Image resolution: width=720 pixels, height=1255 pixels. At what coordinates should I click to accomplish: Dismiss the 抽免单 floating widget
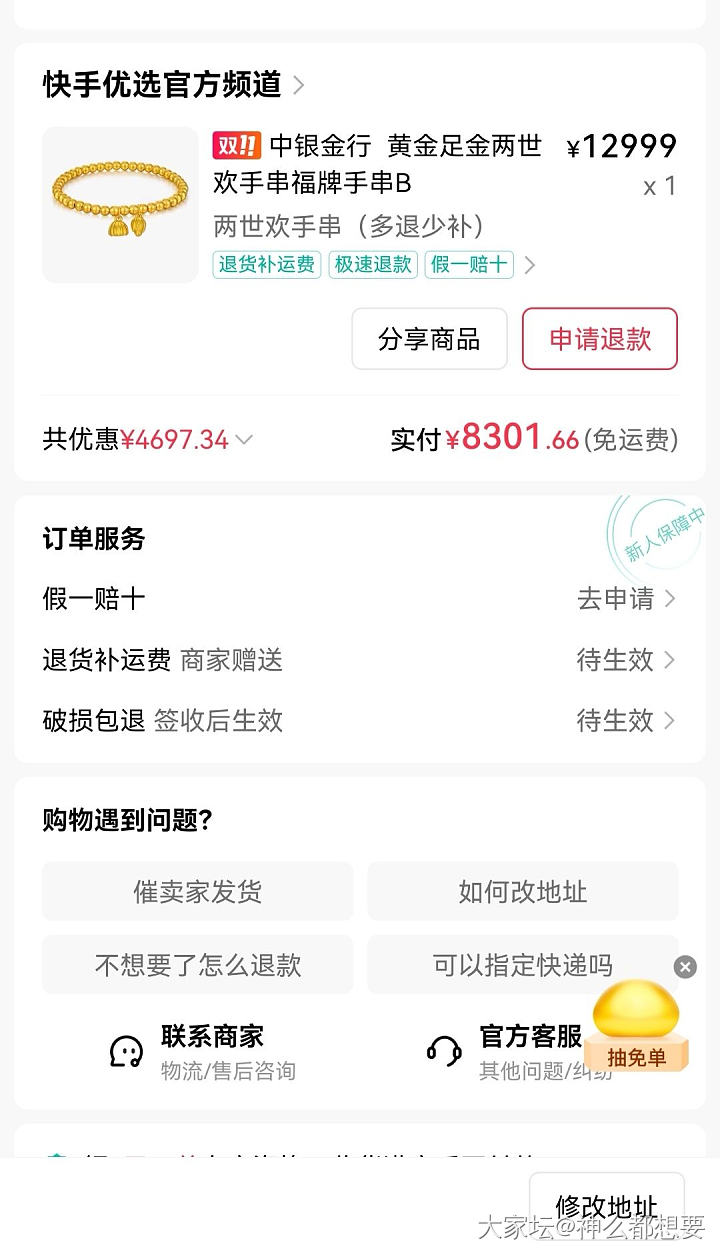pyautogui.click(x=685, y=967)
